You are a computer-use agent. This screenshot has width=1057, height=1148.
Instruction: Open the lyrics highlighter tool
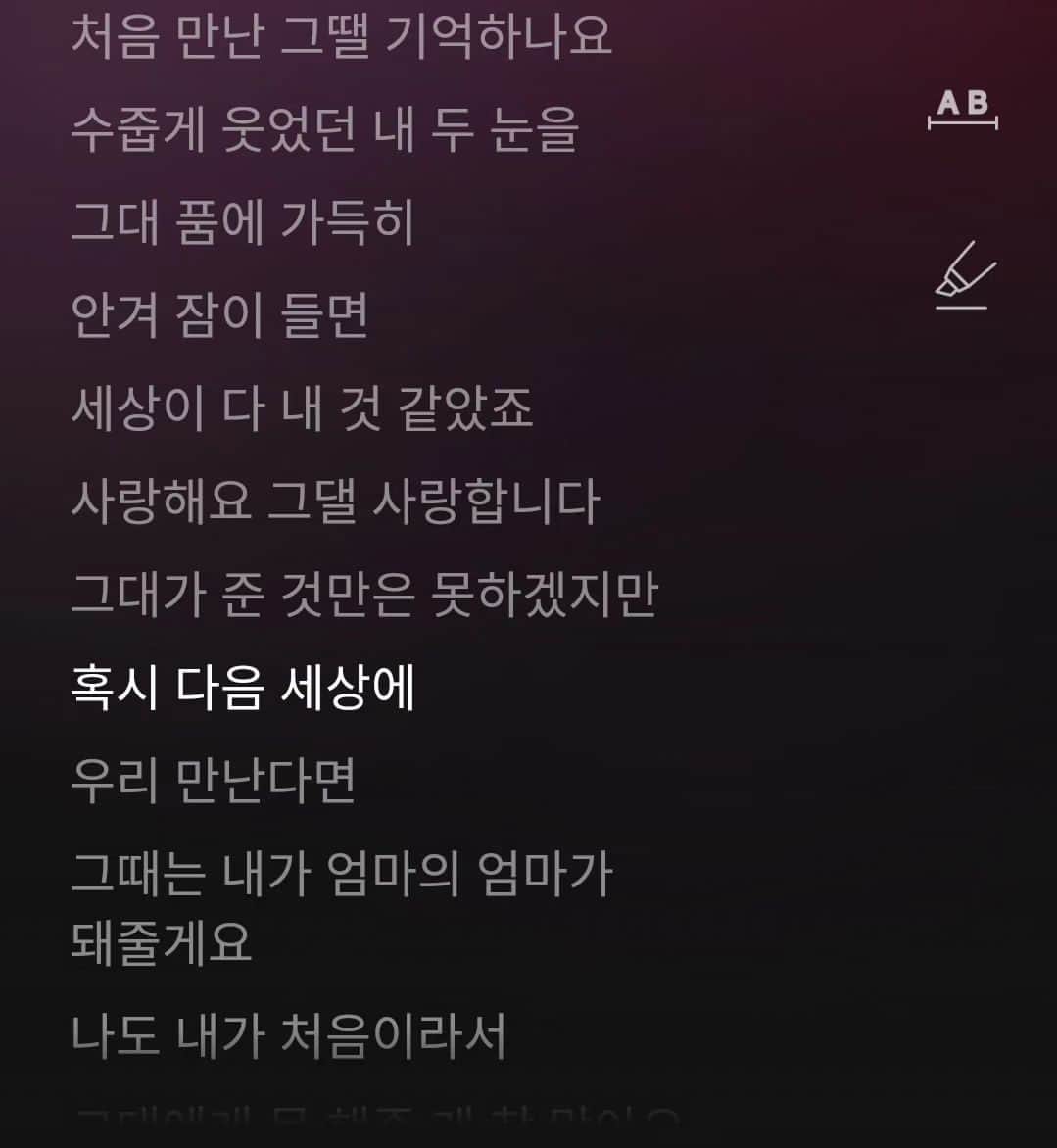pyautogui.click(x=964, y=275)
